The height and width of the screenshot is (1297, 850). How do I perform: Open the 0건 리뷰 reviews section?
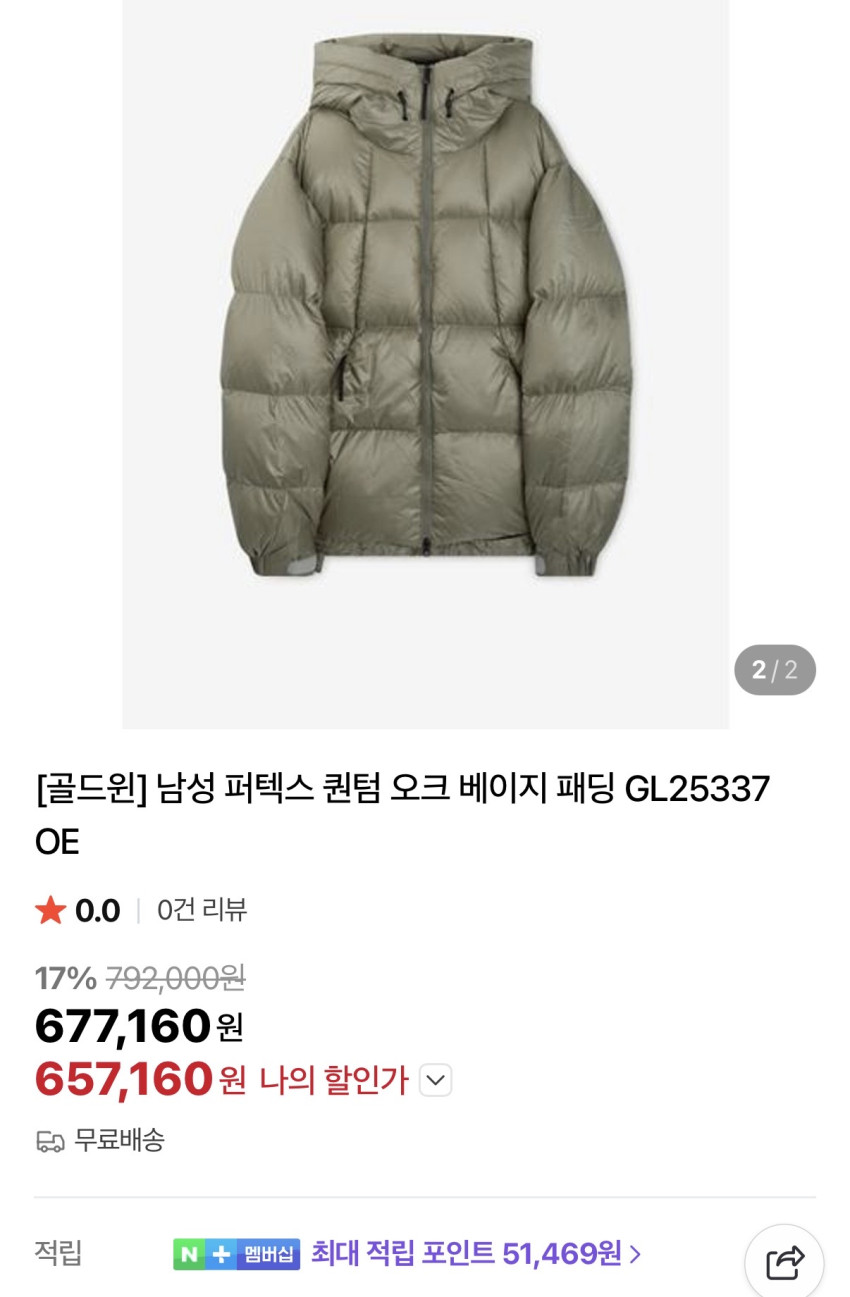click(202, 910)
